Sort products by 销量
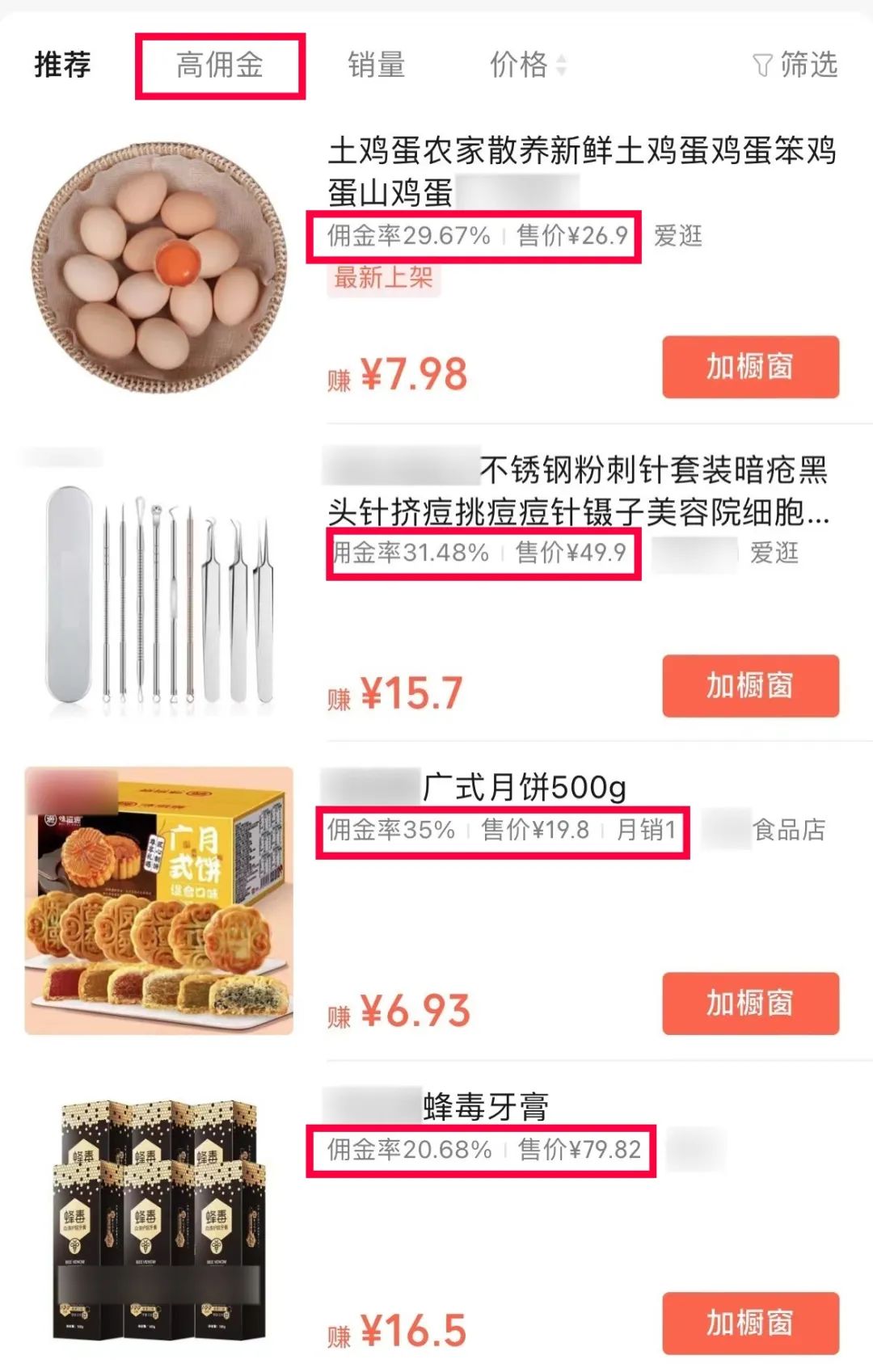The width and height of the screenshot is (873, 1372). point(376,65)
